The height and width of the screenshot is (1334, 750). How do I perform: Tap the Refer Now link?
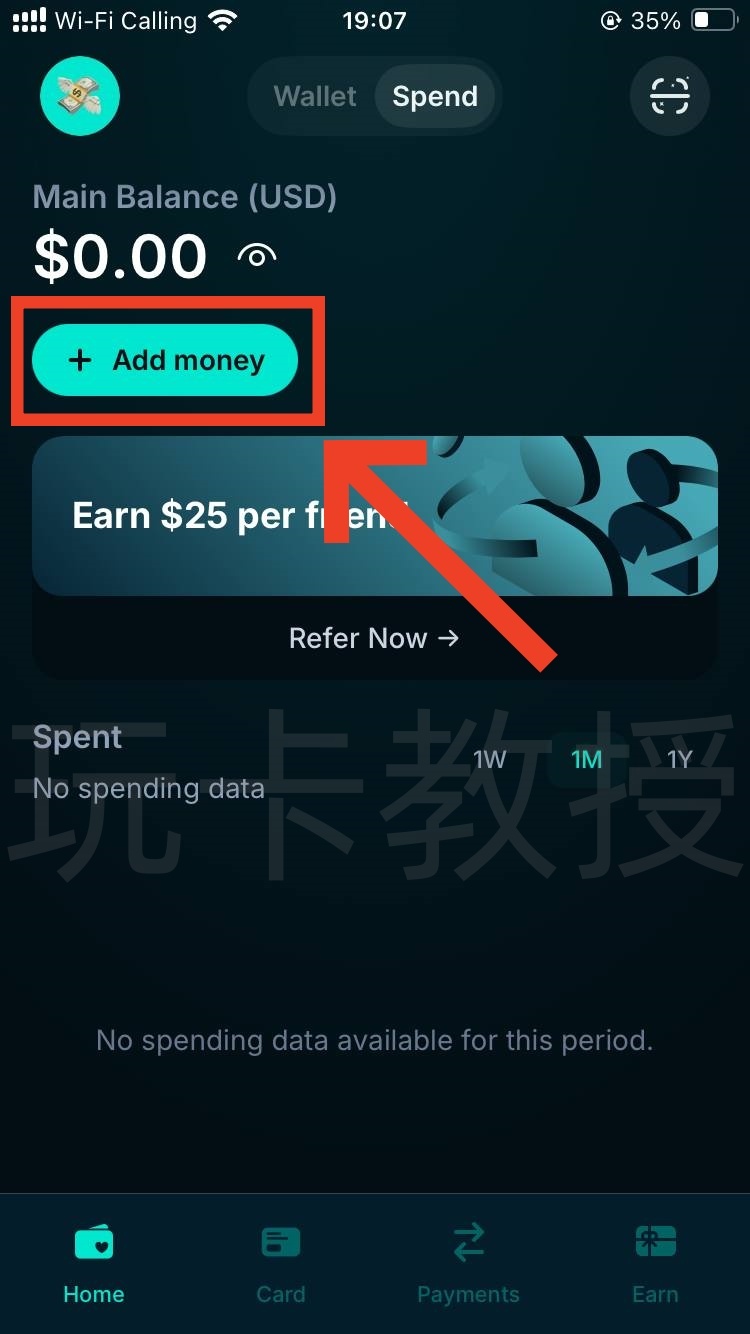click(374, 638)
